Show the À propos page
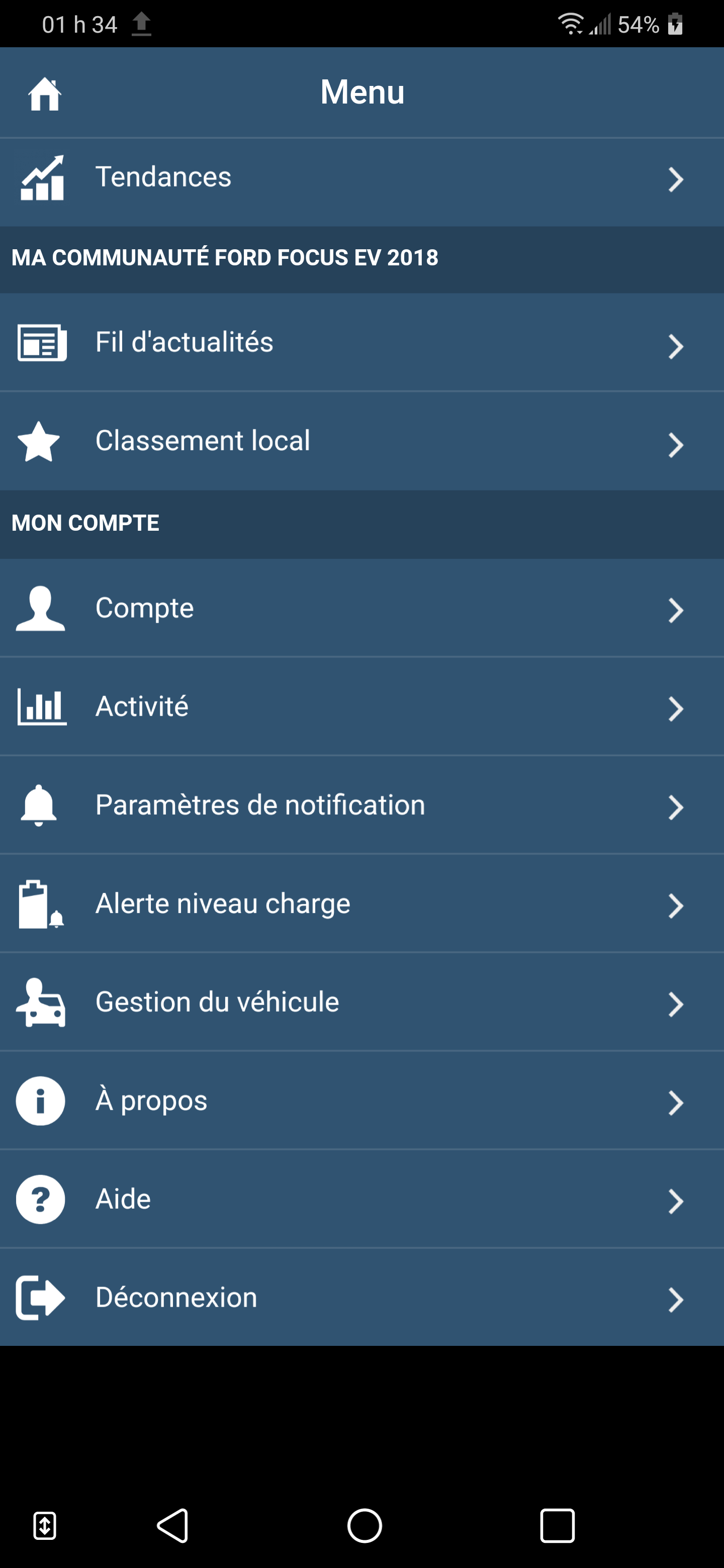Image resolution: width=724 pixels, height=1568 pixels. click(361, 1101)
